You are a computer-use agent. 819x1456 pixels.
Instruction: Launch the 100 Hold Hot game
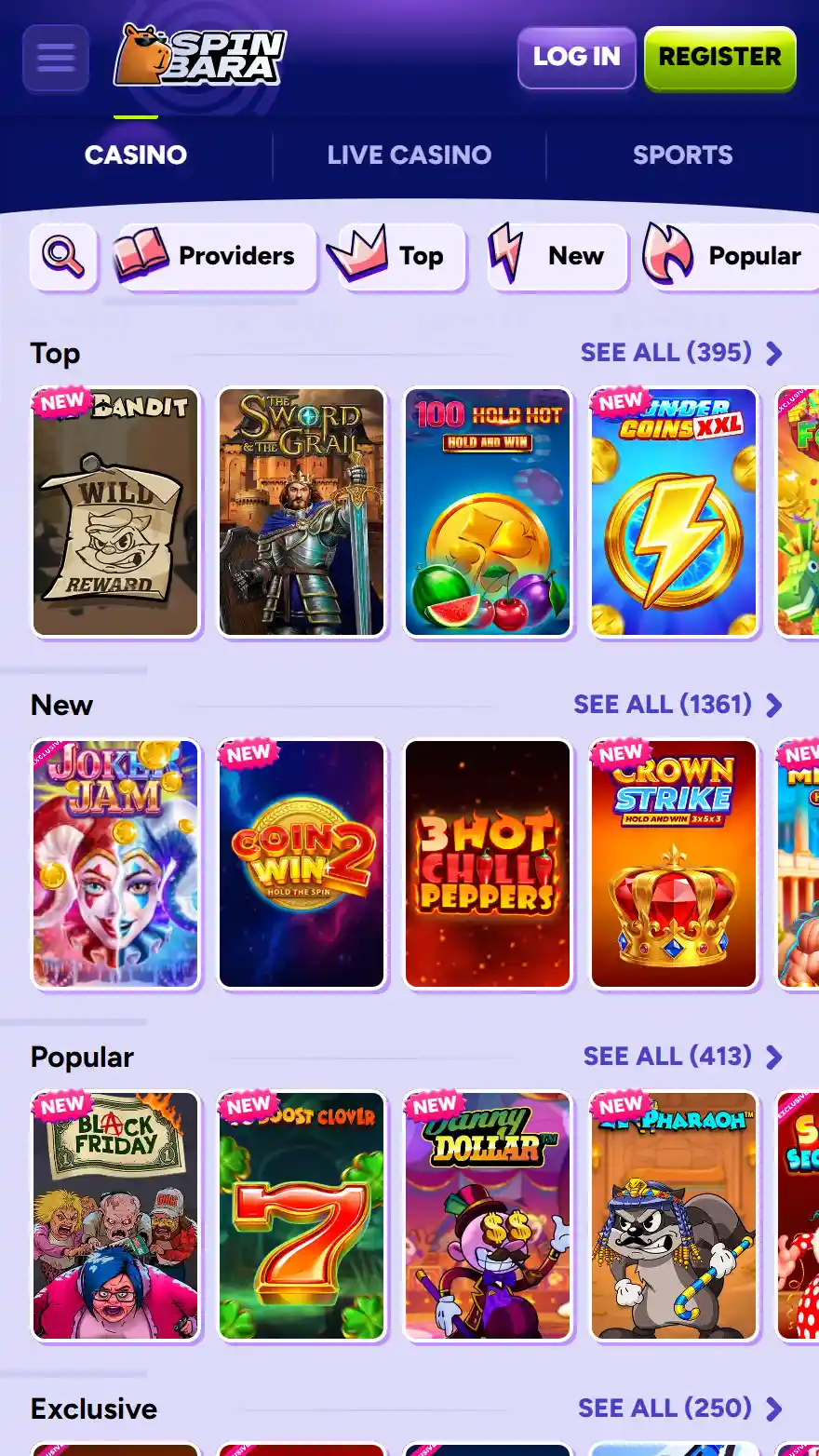point(488,512)
